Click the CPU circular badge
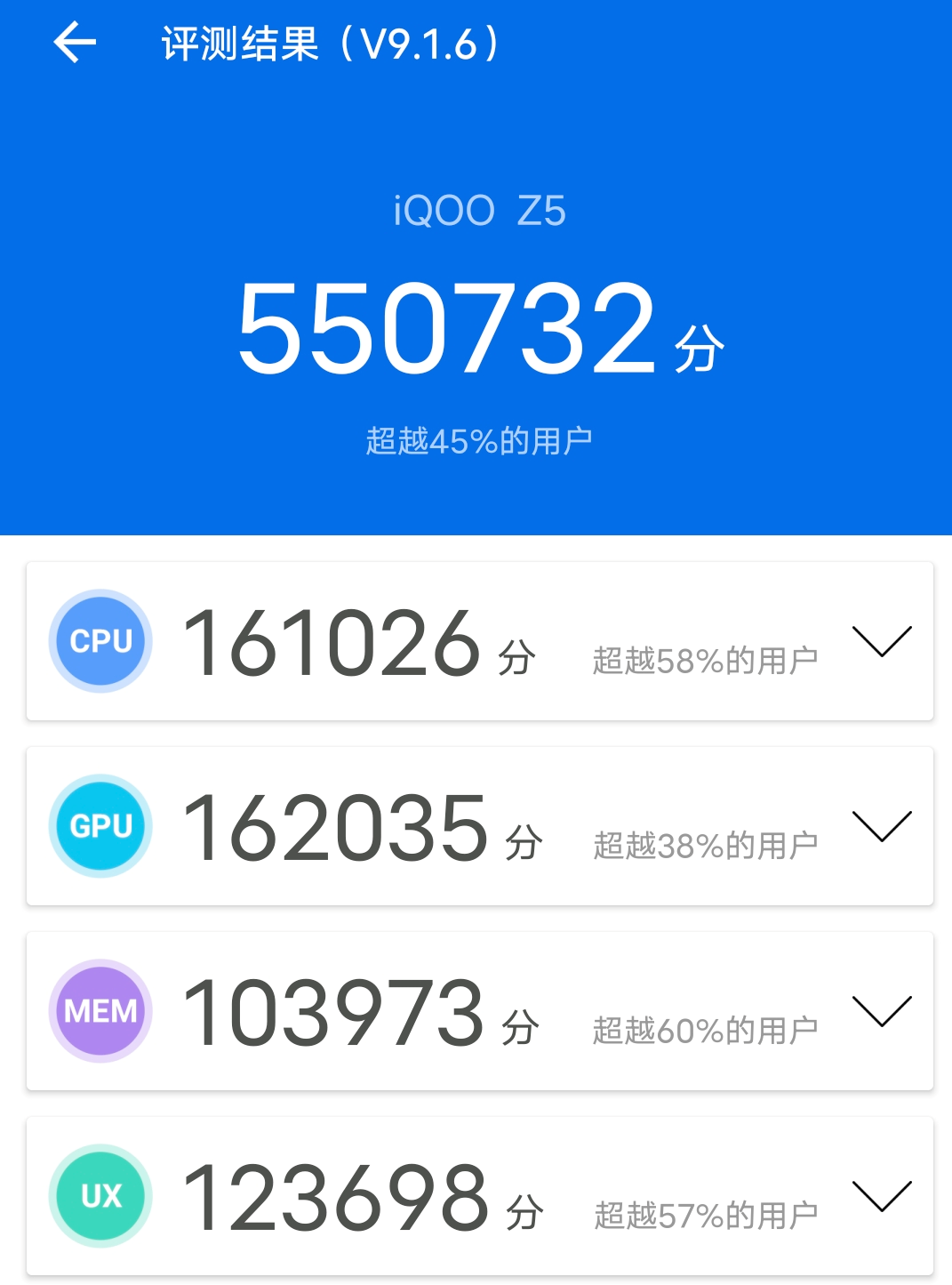 pyautogui.click(x=100, y=640)
